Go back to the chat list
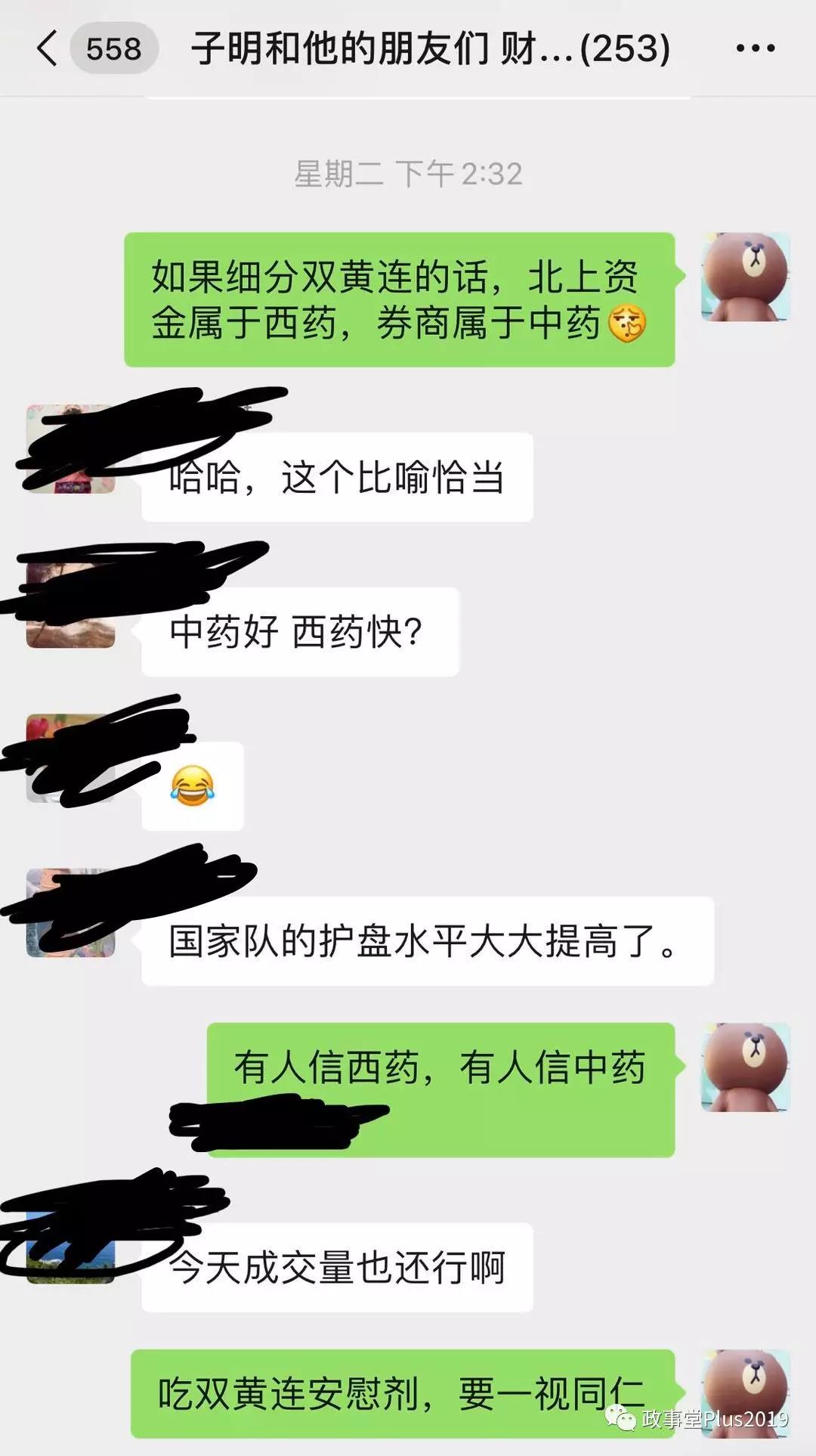Screen dimensions: 816x1456 click(x=47, y=48)
